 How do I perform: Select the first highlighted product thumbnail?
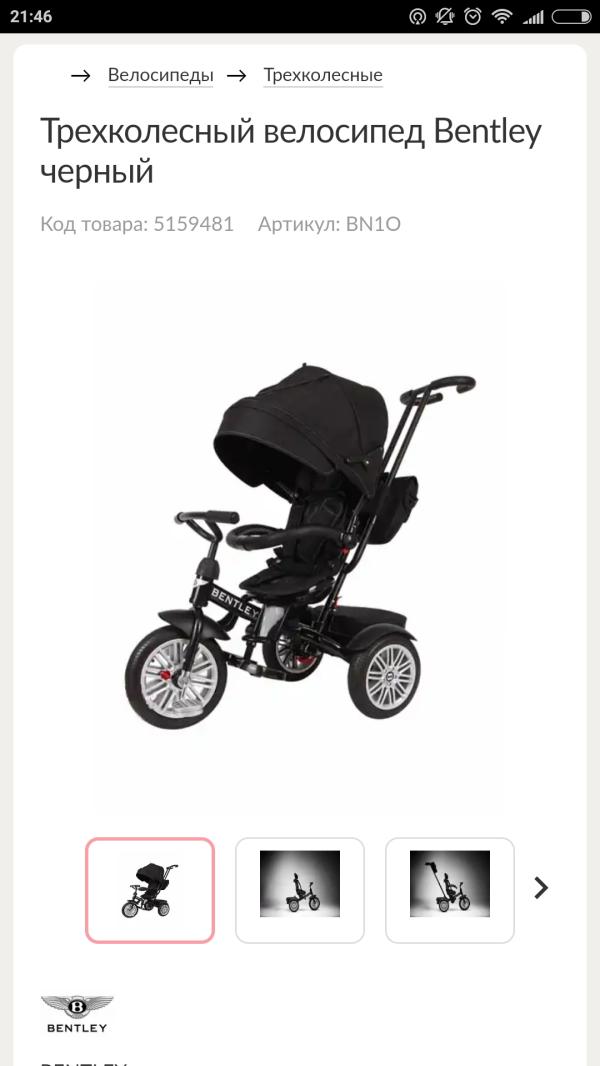coord(150,890)
